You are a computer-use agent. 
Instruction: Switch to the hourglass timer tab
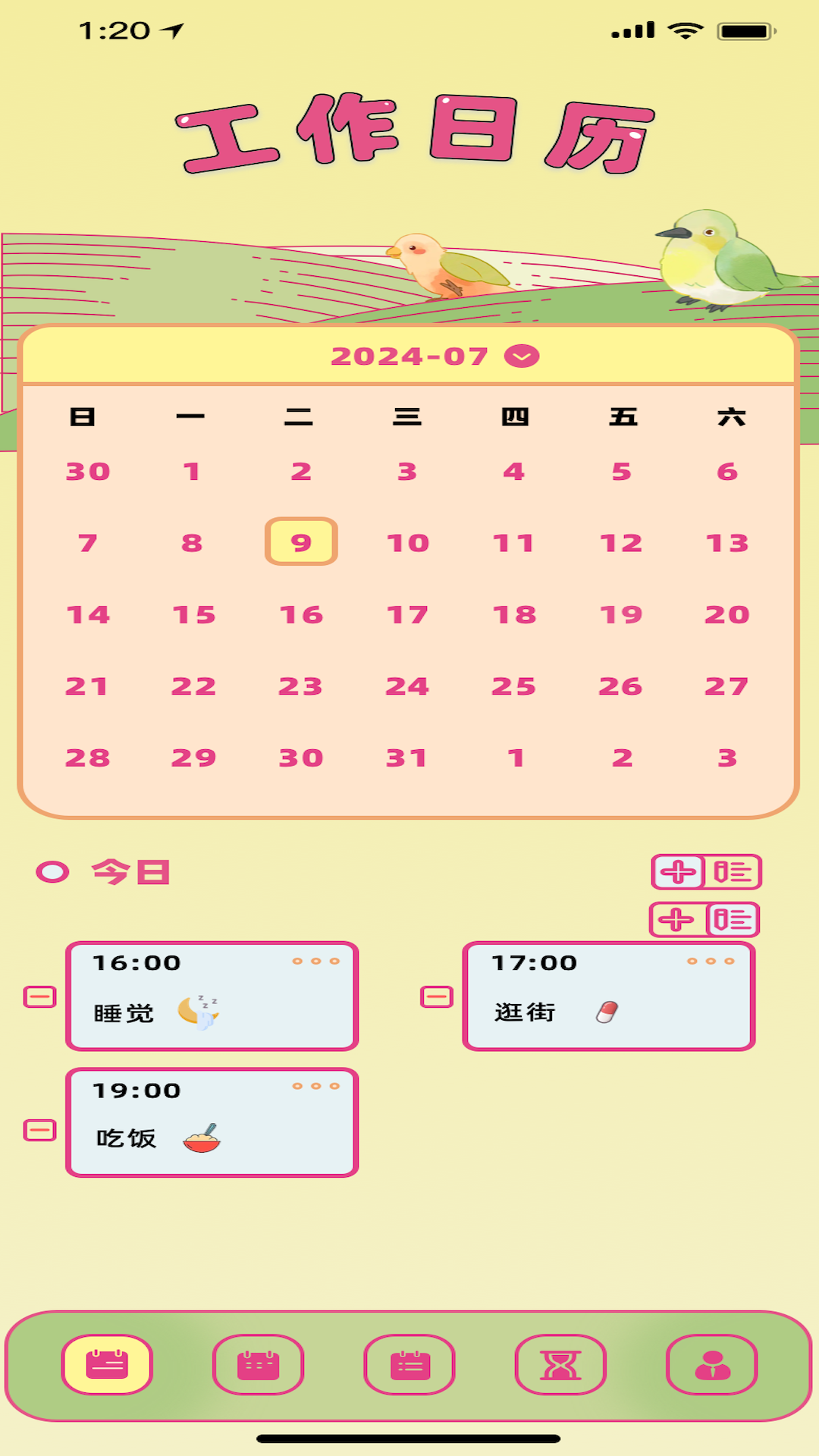click(560, 1365)
